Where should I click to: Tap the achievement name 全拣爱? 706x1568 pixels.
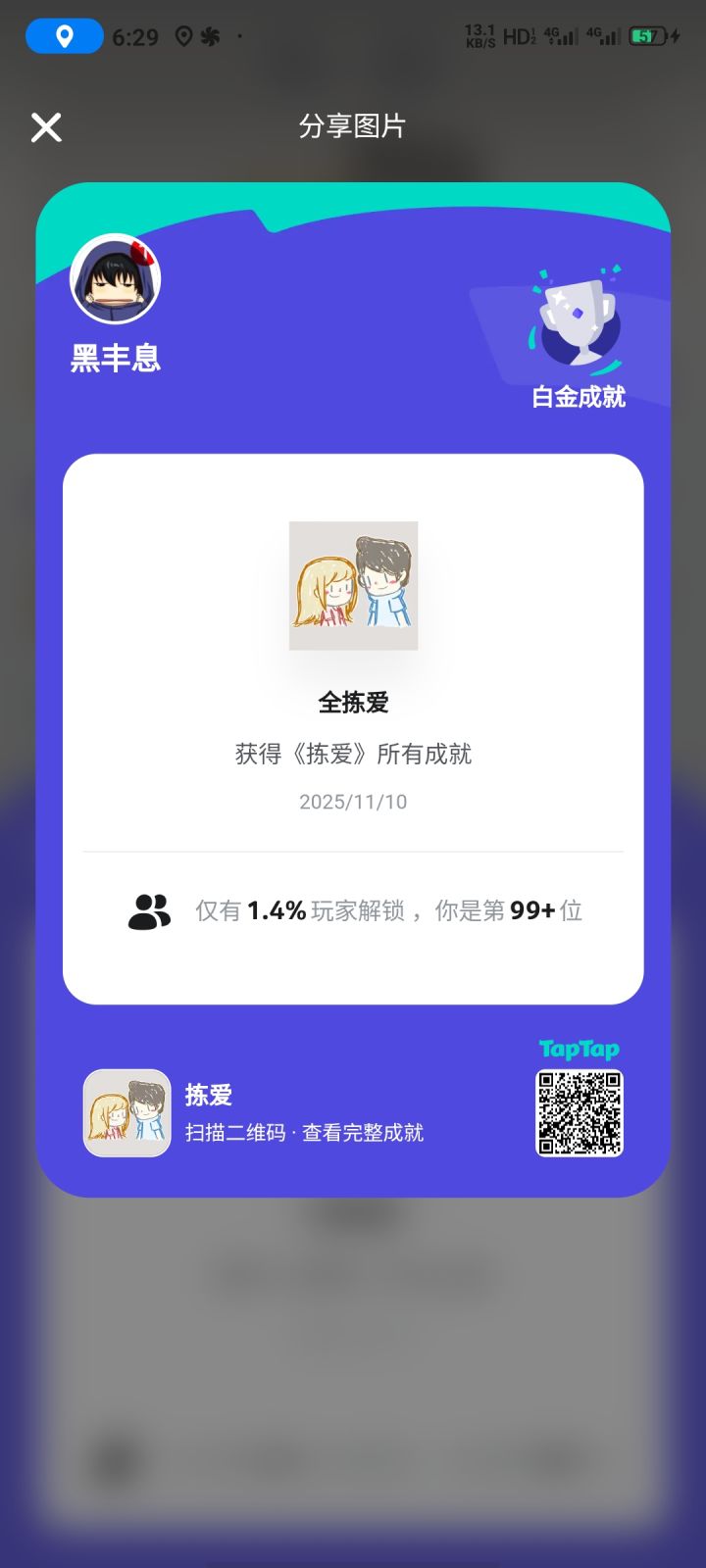click(x=353, y=703)
